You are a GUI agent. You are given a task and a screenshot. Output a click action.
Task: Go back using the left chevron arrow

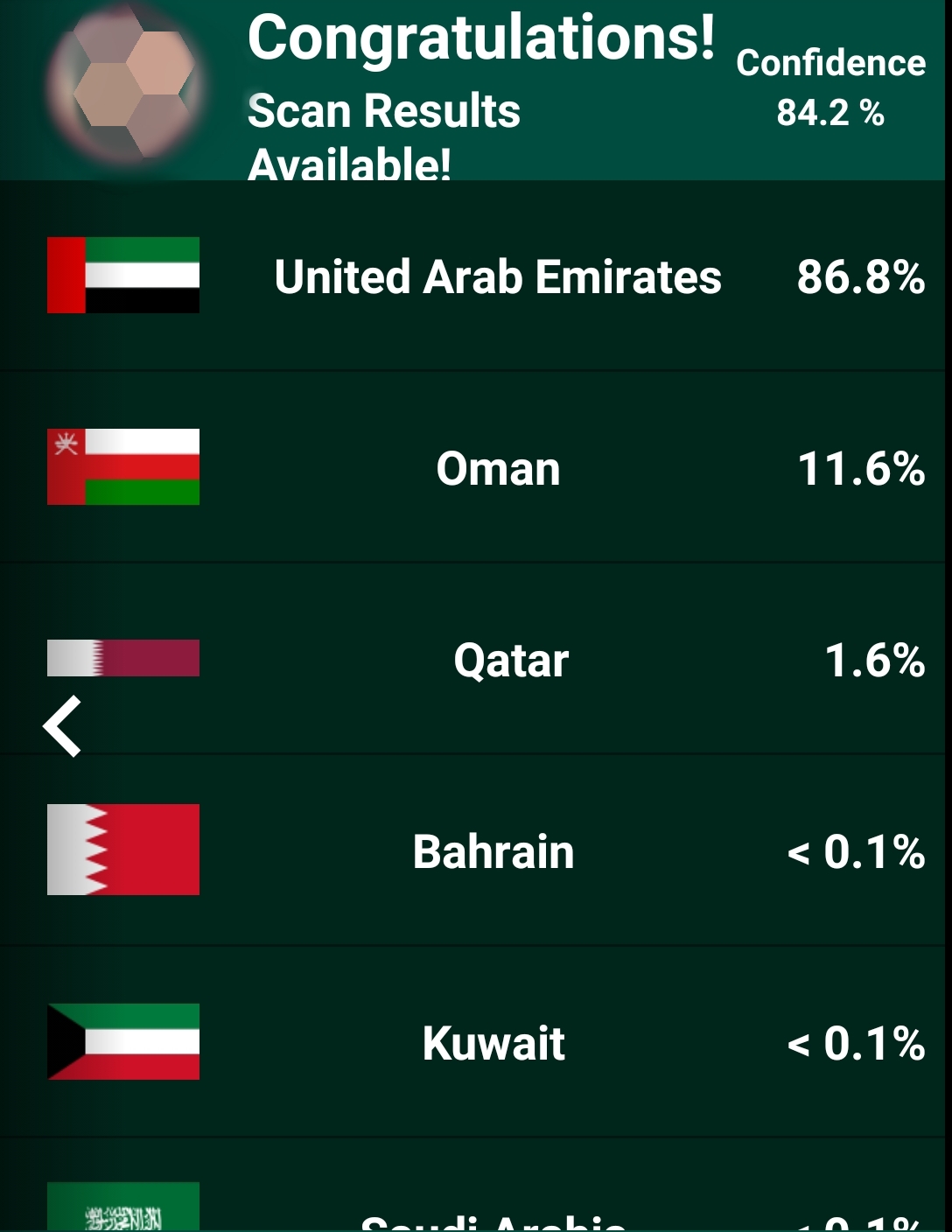click(62, 725)
